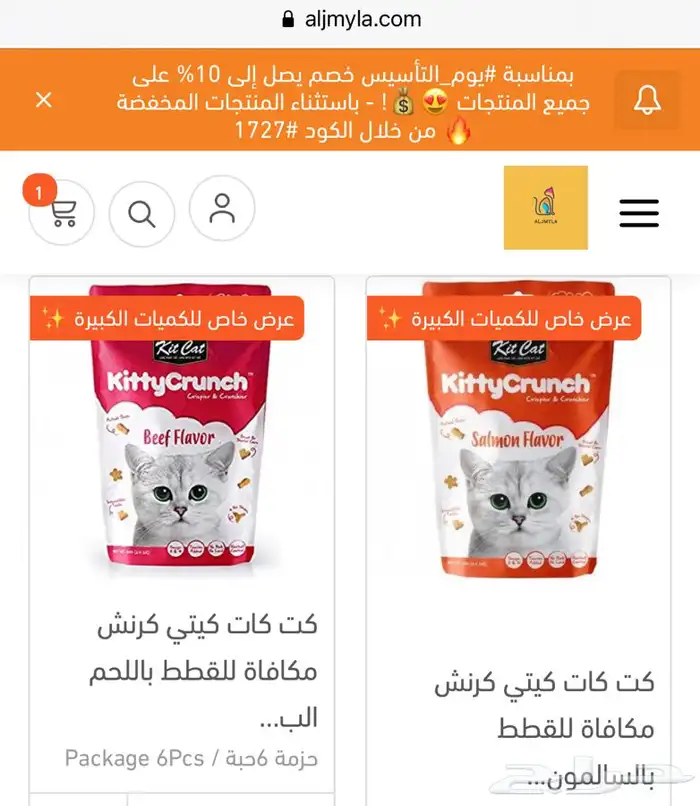
Task: Open the KittyCrunch Beef Flavor product
Action: [x=181, y=440]
